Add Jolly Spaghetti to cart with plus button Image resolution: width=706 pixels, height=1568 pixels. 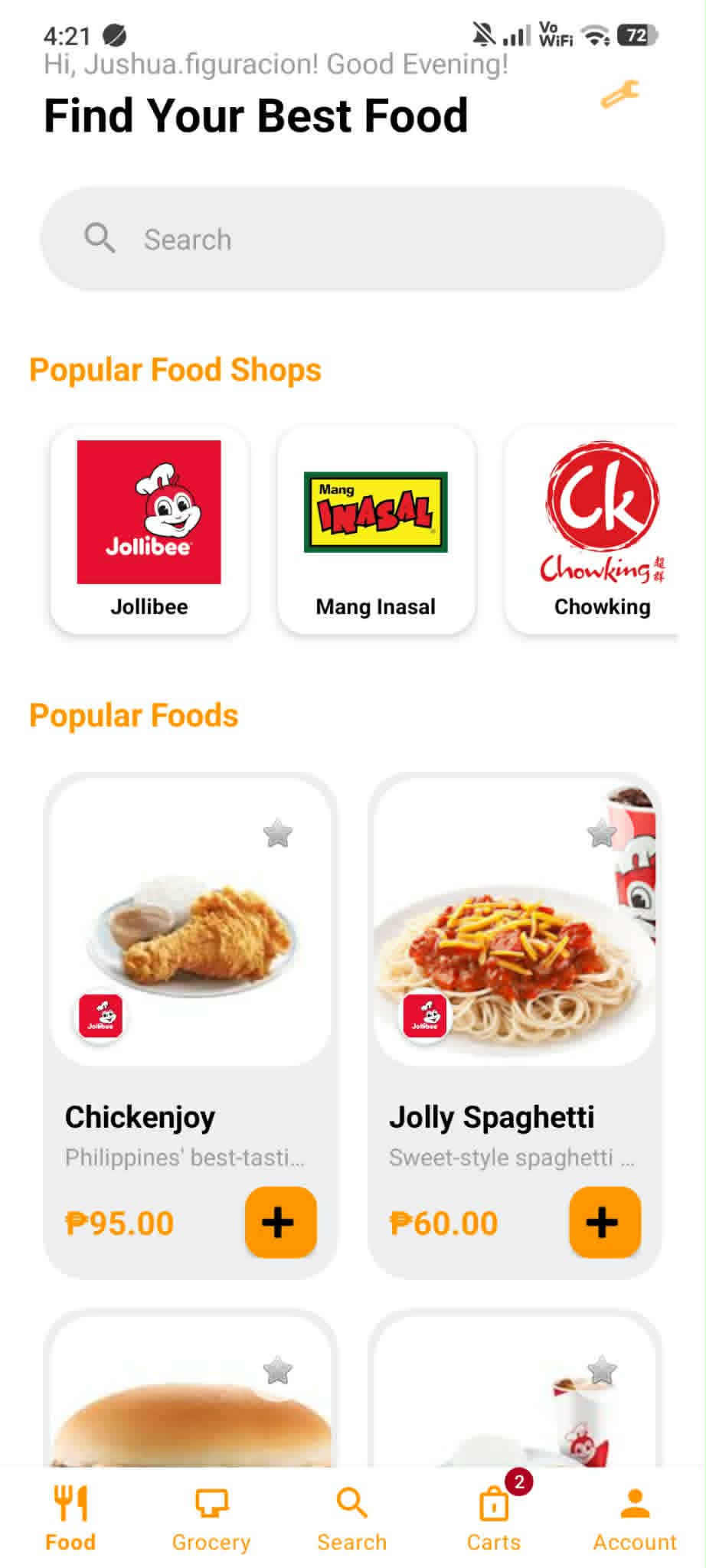pyautogui.click(x=605, y=1222)
